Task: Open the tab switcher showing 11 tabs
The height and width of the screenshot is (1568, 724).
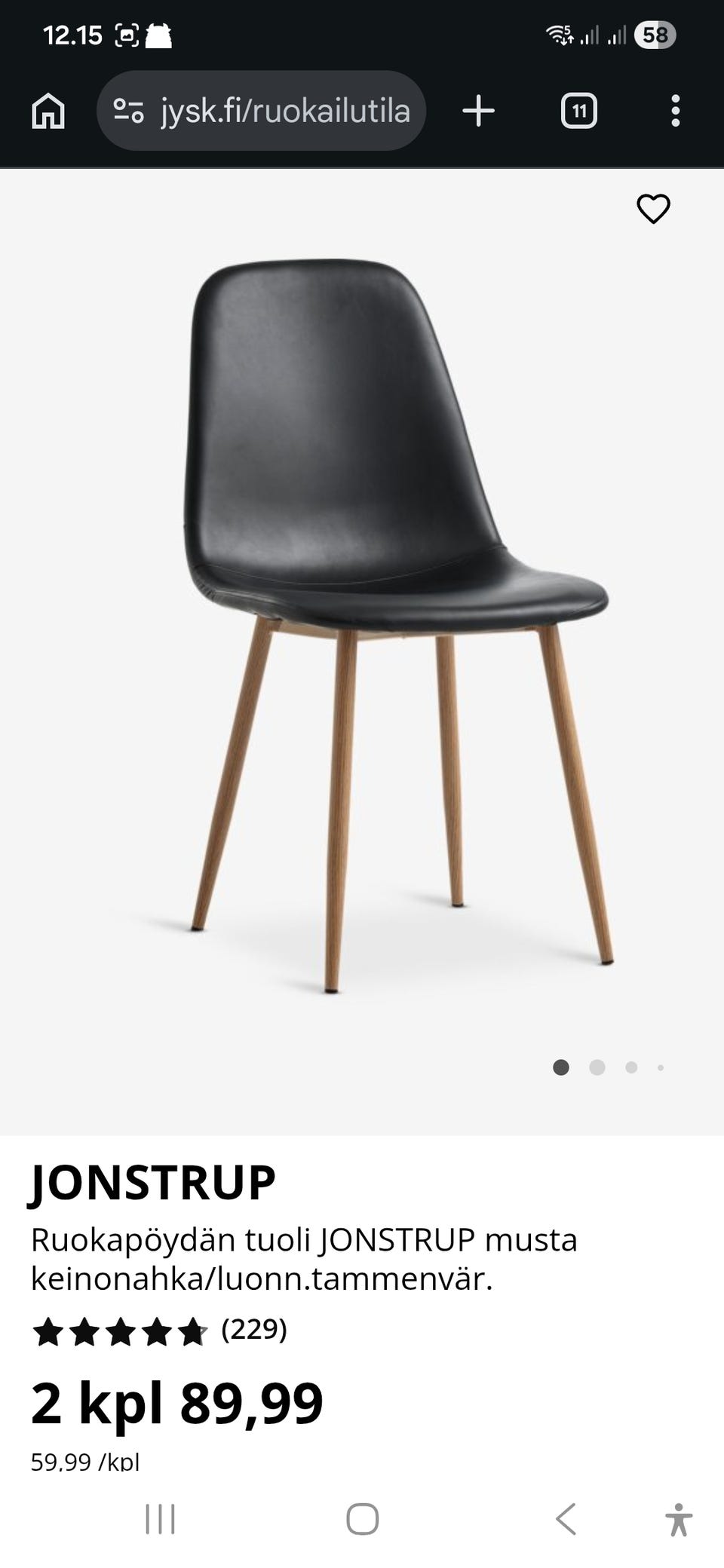Action: [578, 112]
